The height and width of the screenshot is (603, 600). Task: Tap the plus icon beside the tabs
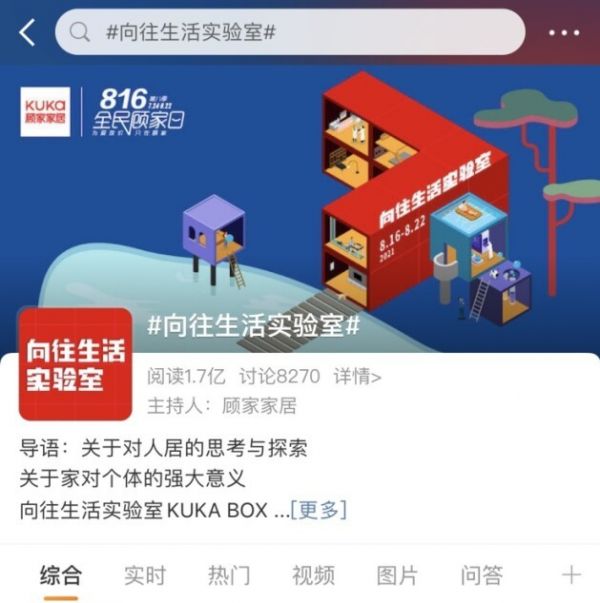(x=570, y=575)
